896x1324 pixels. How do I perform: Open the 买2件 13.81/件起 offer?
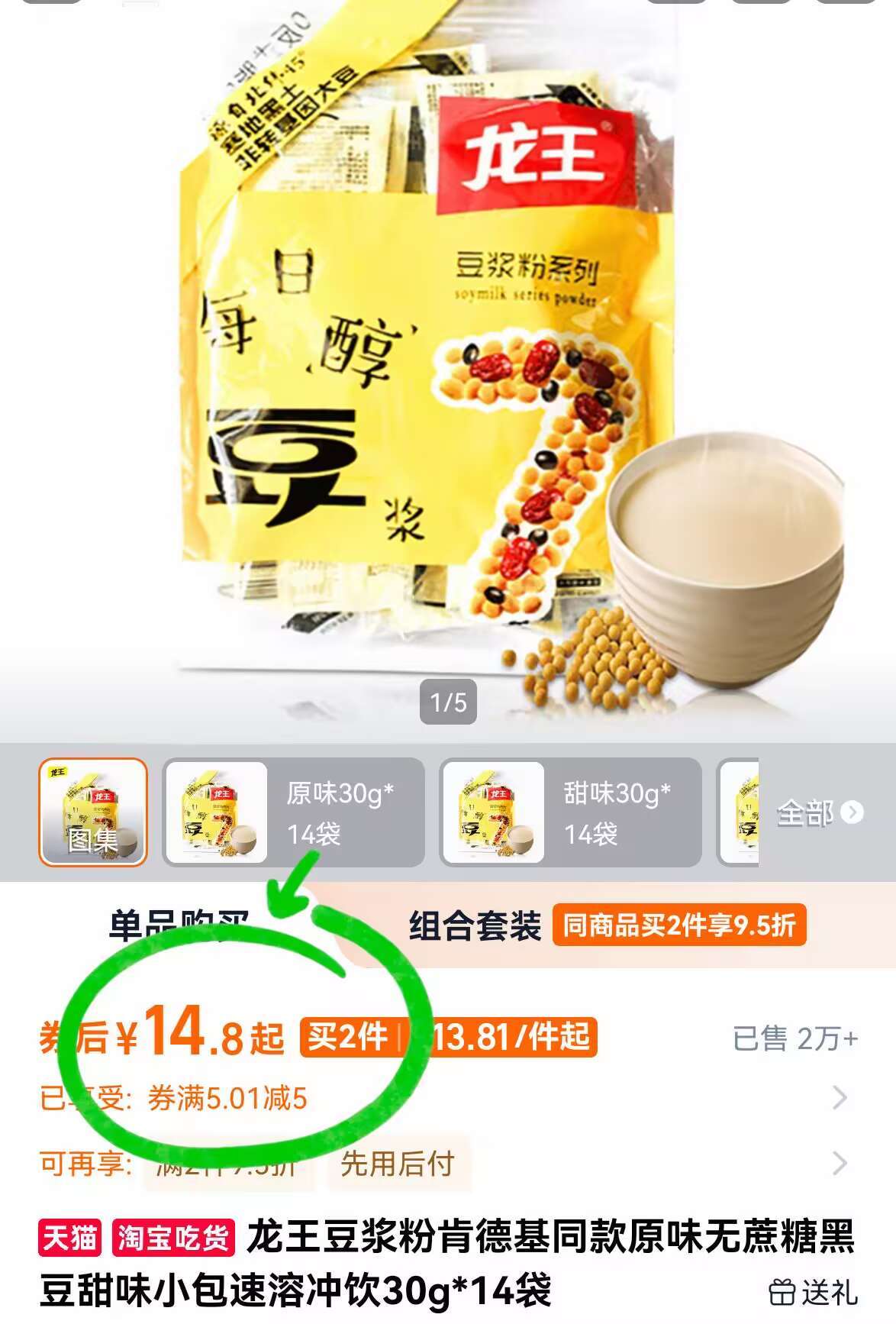(x=448, y=1038)
